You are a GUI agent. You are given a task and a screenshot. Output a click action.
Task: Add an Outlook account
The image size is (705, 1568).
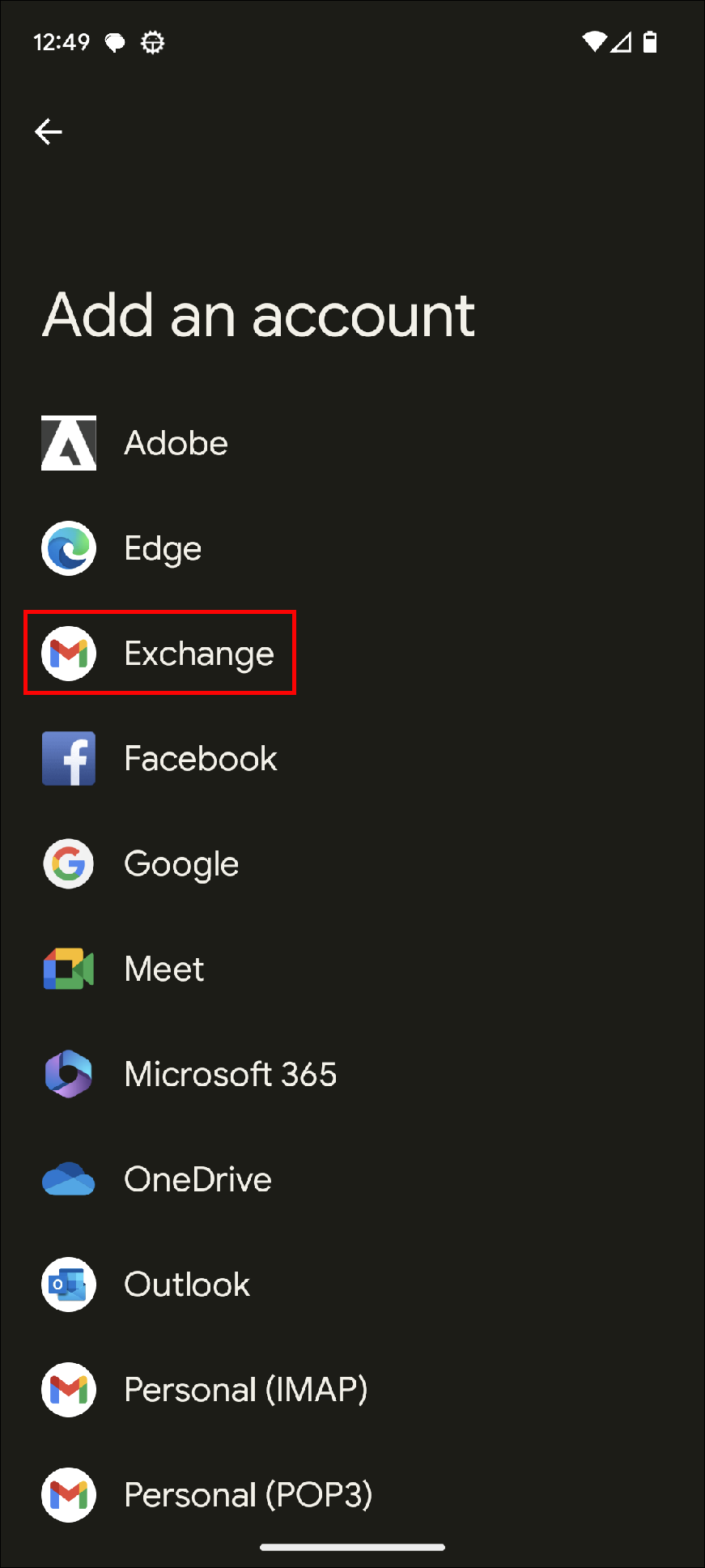click(x=187, y=1285)
